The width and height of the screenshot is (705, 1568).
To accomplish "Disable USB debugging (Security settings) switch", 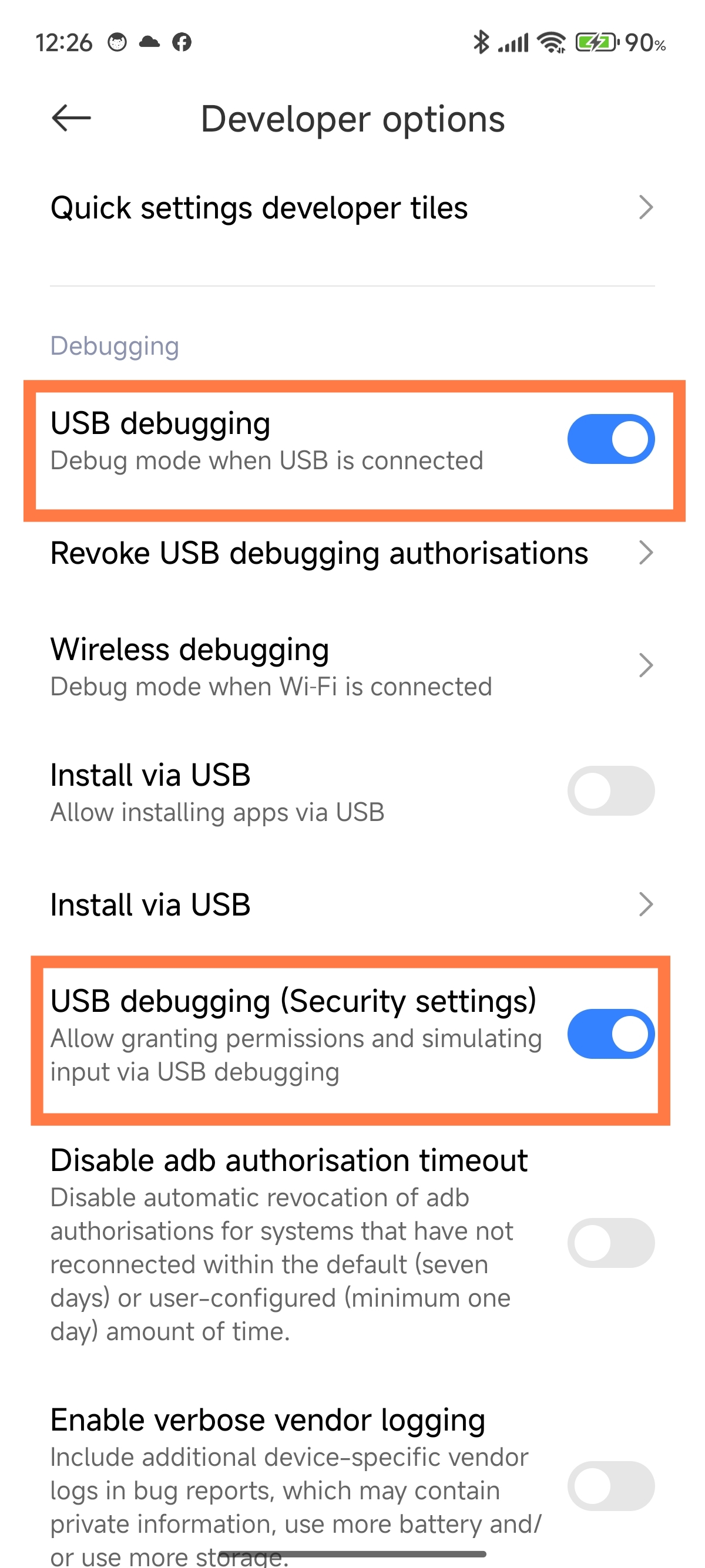I will coord(610,1034).
